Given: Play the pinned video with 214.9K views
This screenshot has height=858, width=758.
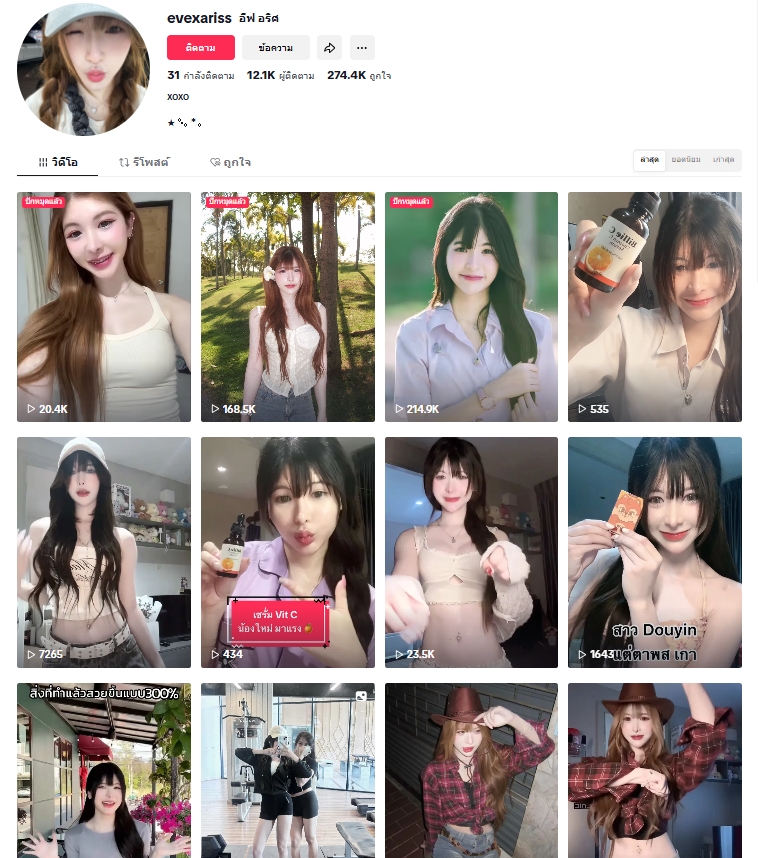Looking at the screenshot, I should 471,307.
